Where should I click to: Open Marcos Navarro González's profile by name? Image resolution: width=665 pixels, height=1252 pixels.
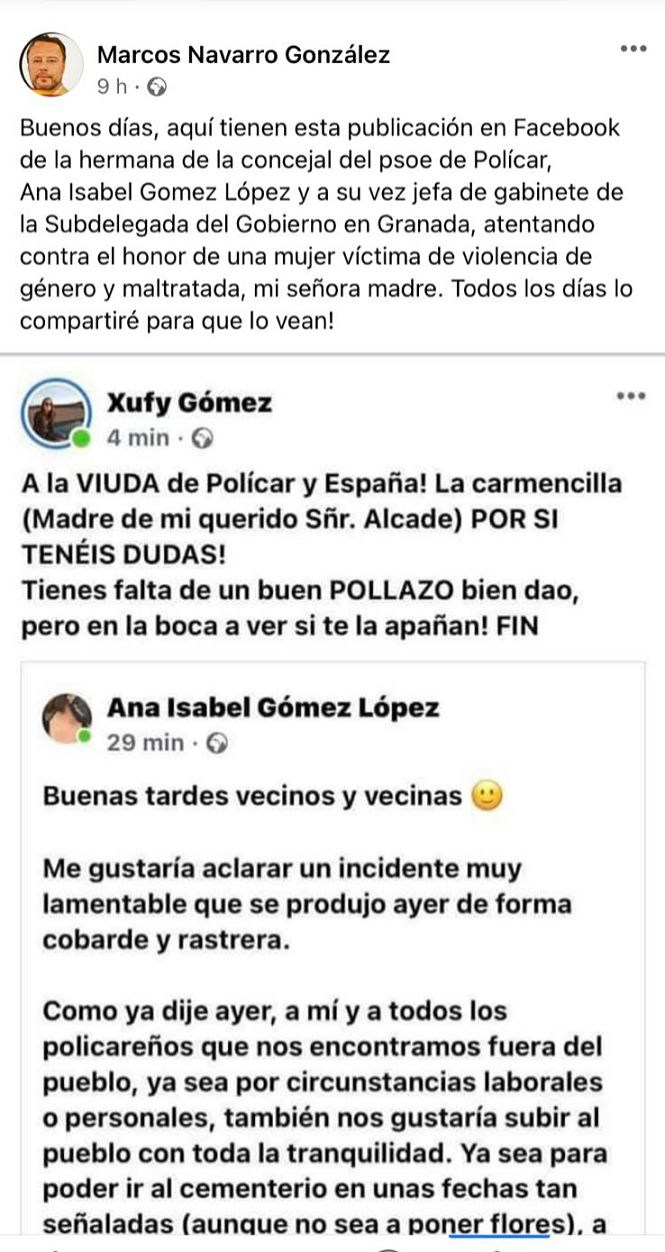click(243, 54)
